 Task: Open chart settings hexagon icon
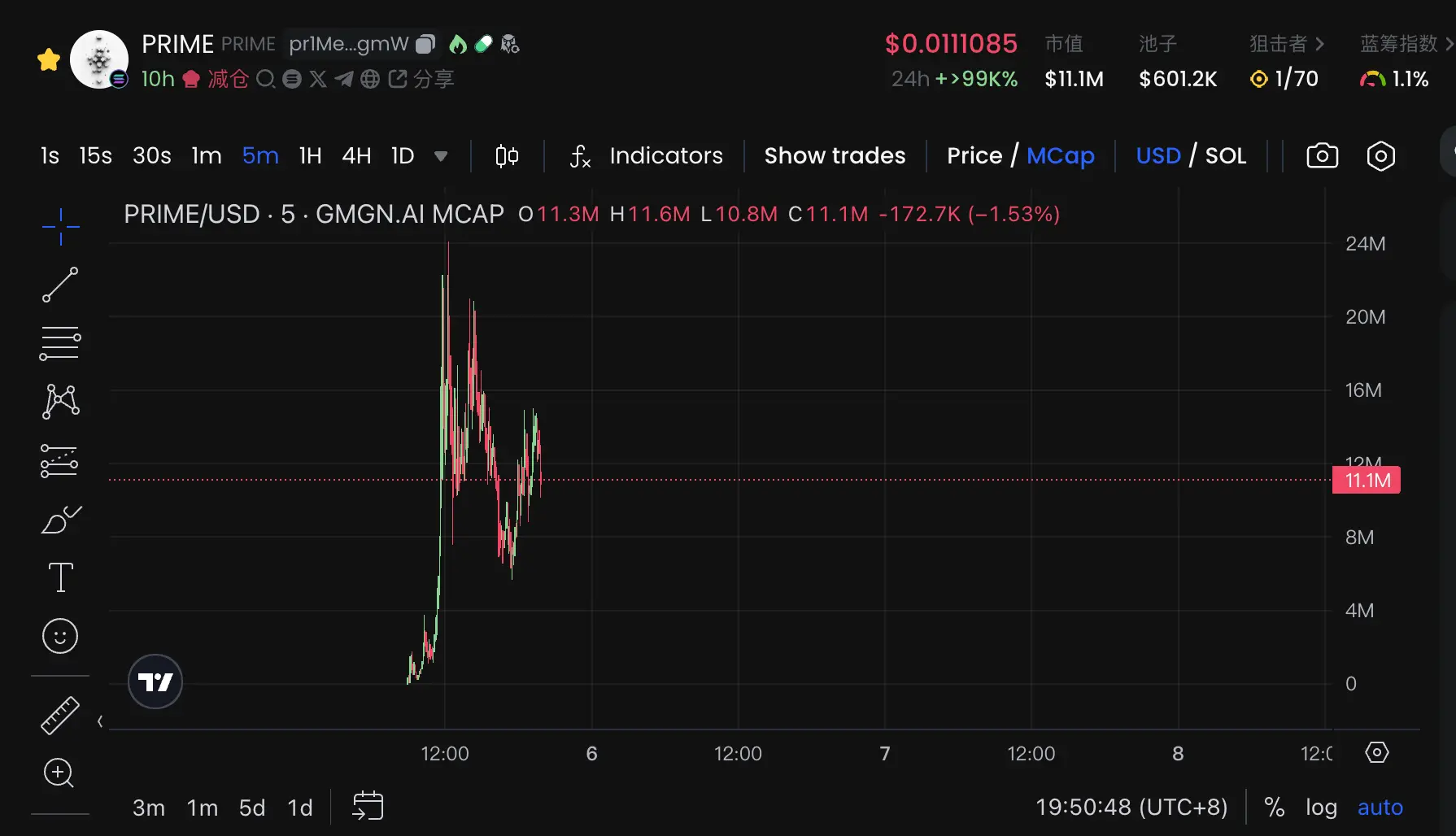point(1380,155)
